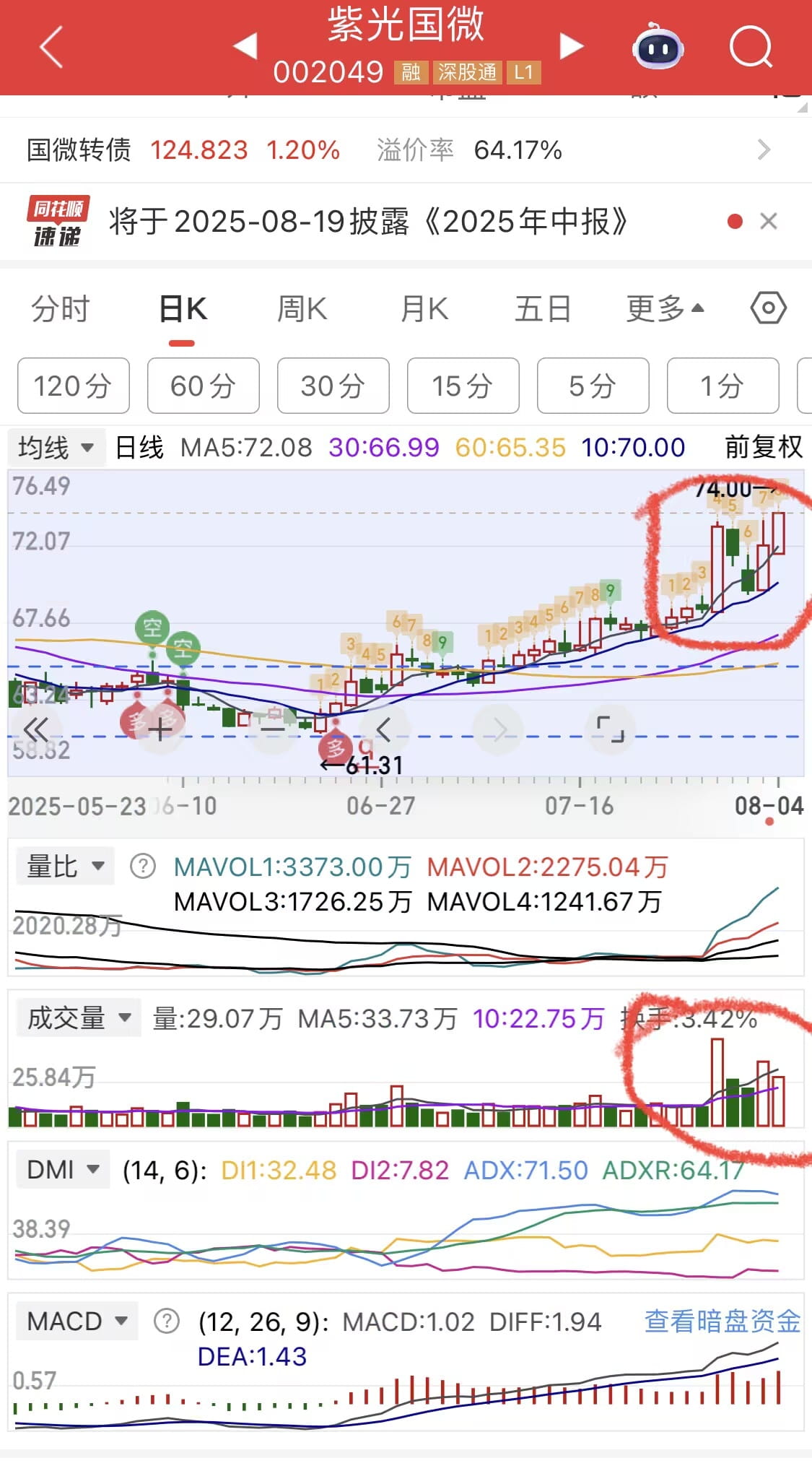Open the robot assistant icon
Viewport: 812px width, 1471px height.
pos(658,48)
